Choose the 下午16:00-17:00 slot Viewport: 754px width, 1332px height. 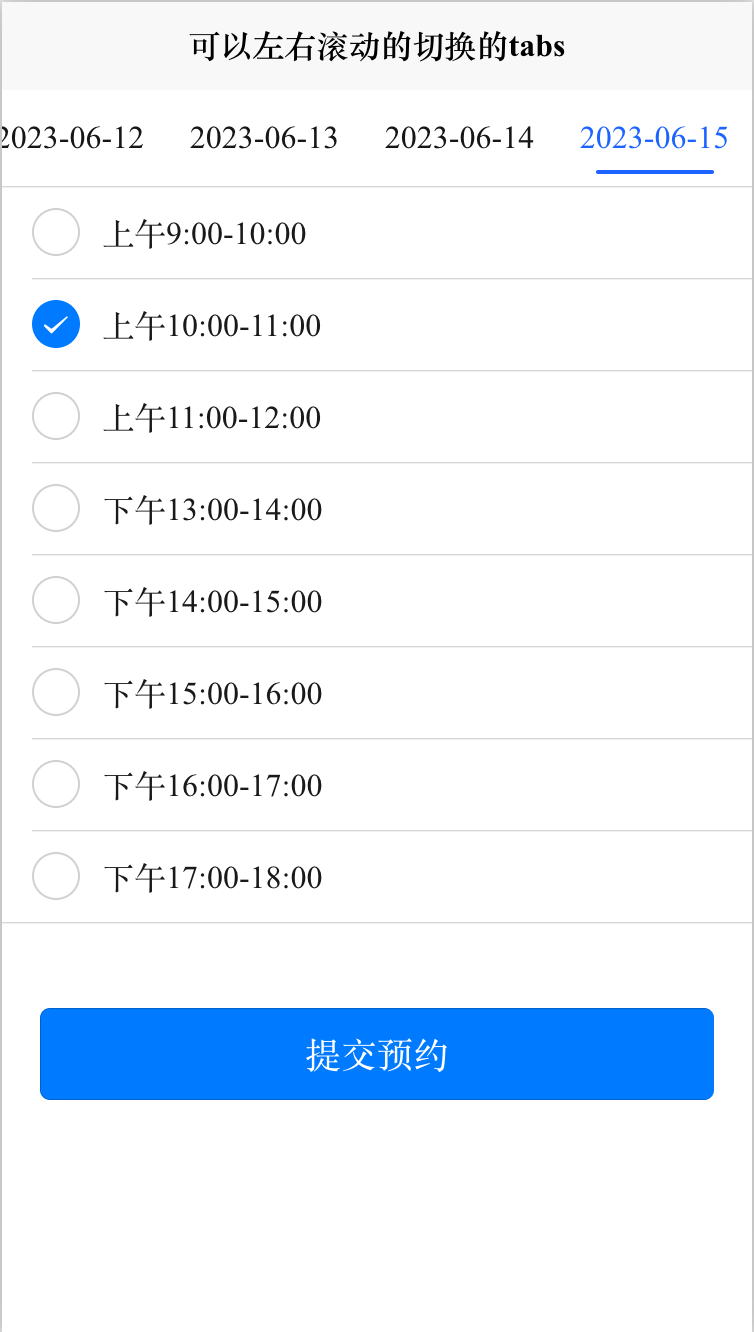(x=56, y=784)
